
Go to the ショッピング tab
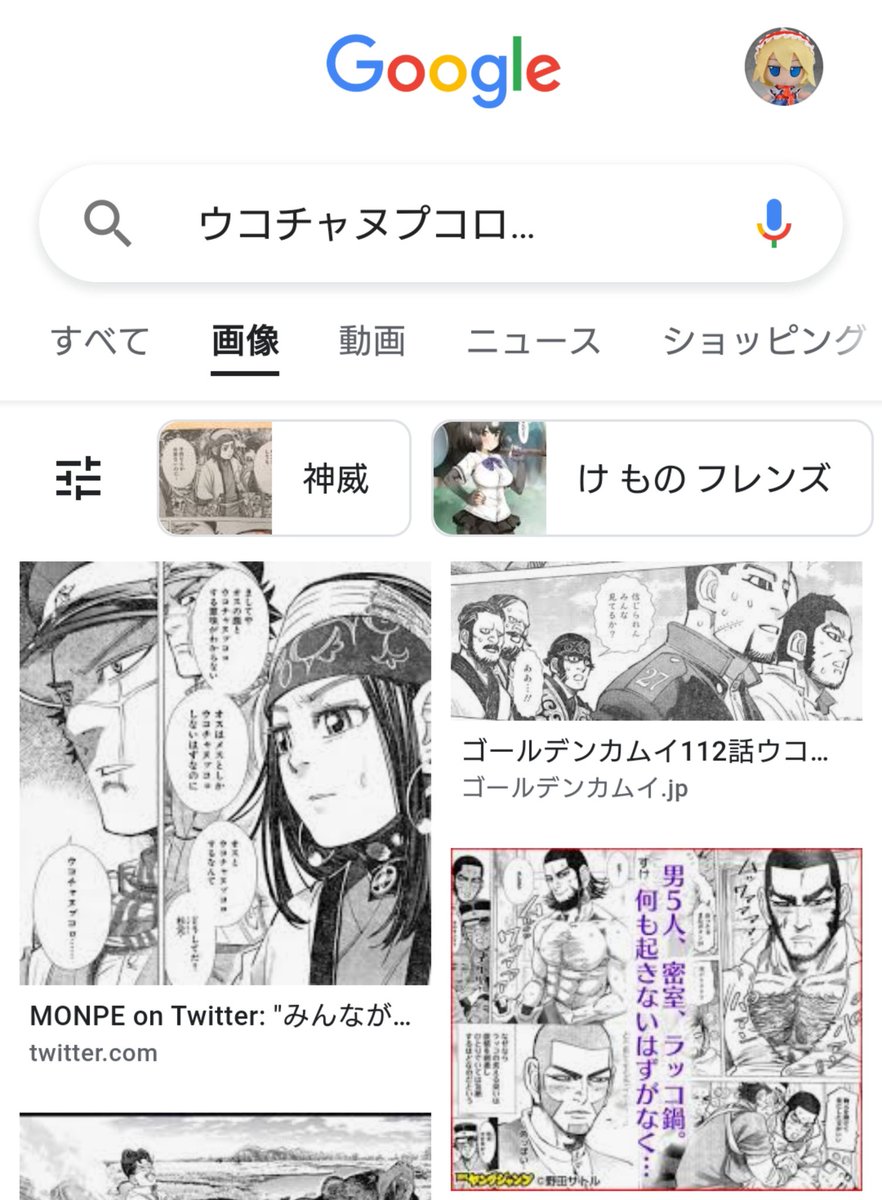763,341
